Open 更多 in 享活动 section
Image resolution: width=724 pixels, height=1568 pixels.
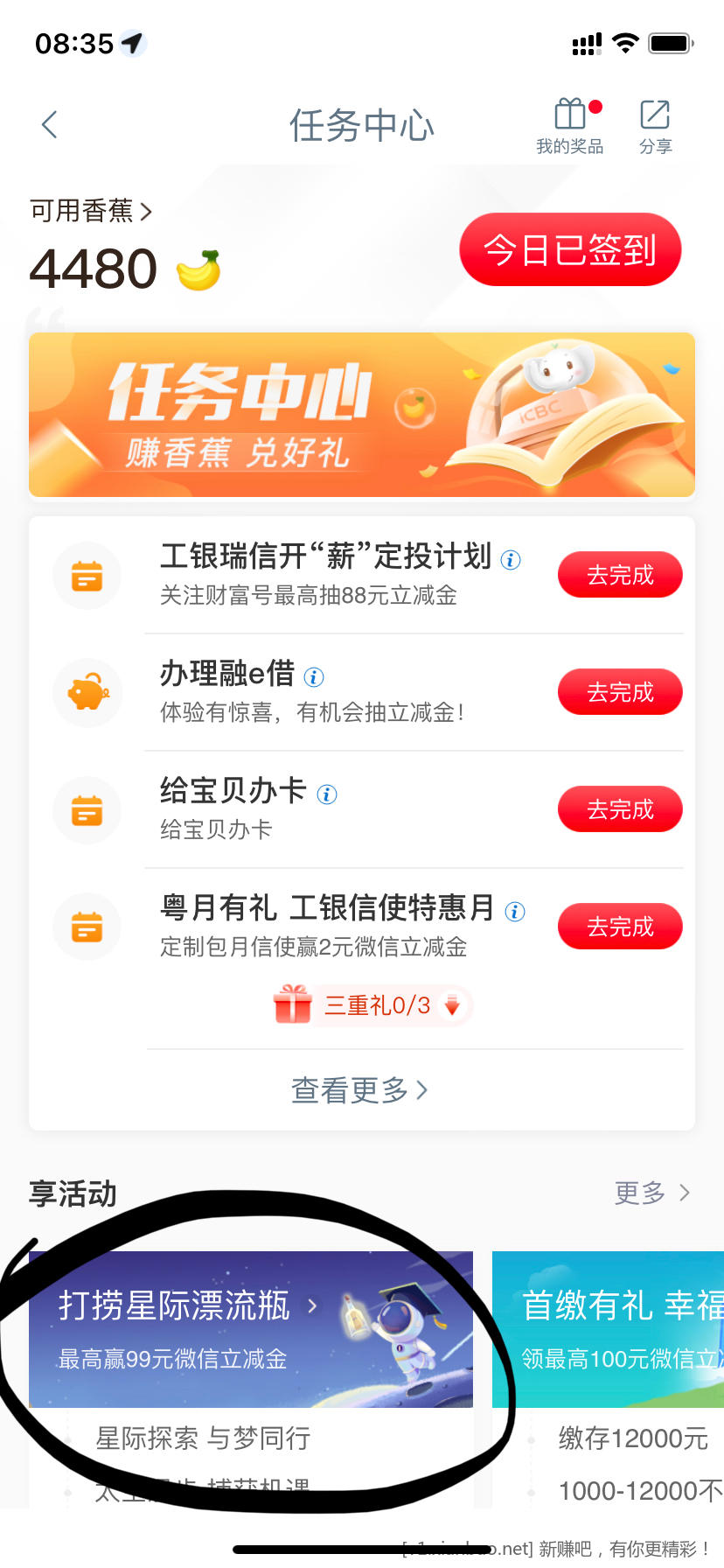pyautogui.click(x=651, y=1193)
